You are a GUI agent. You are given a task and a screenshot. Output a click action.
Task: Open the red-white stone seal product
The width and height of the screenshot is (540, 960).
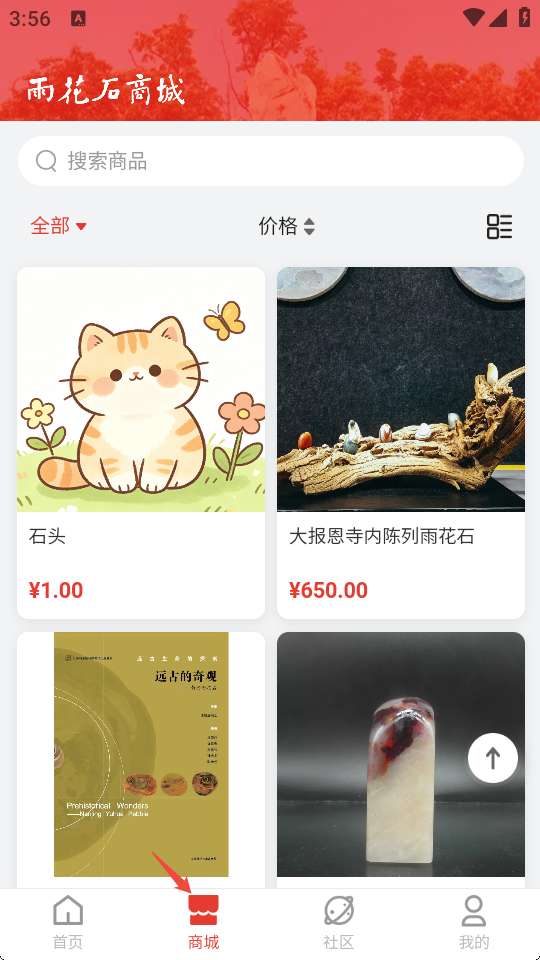400,760
